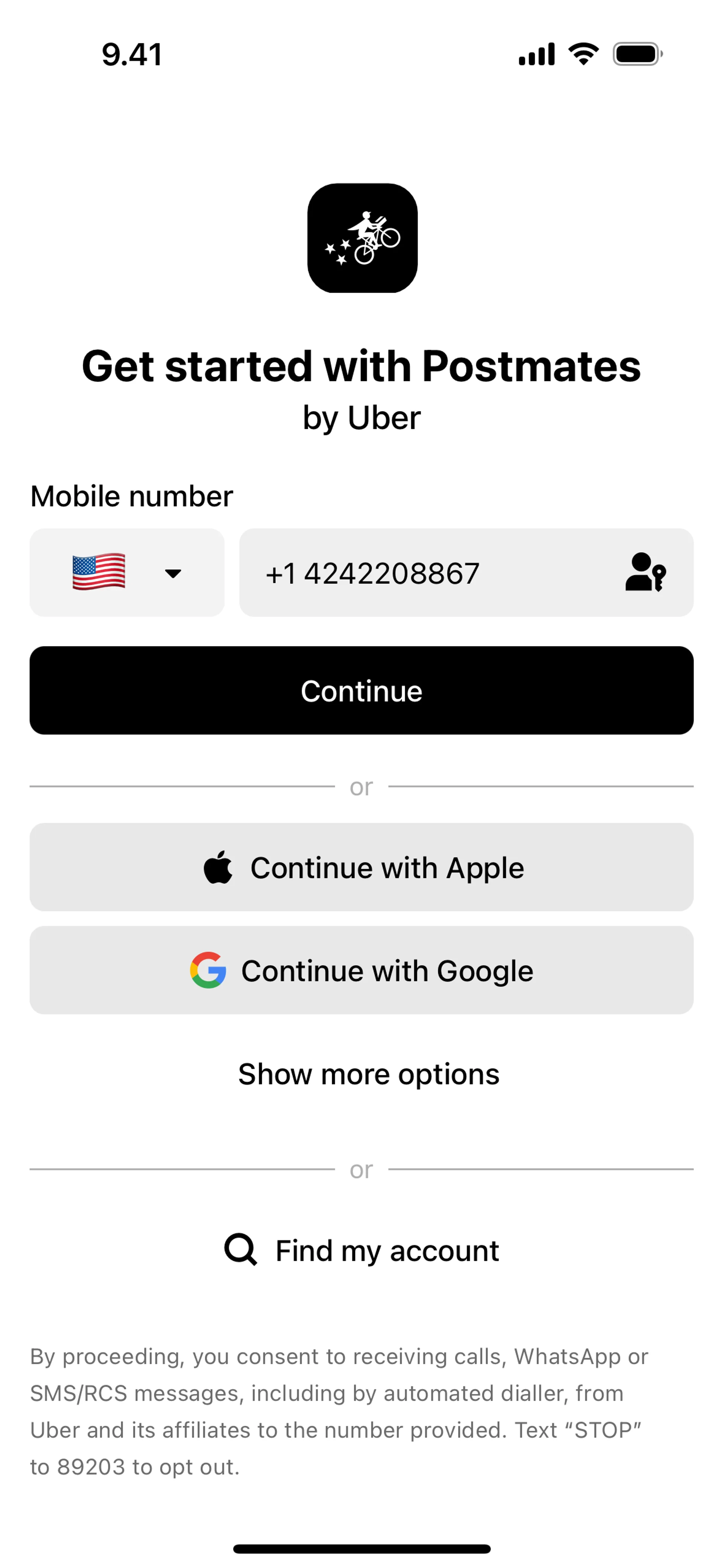Select Find my account
The height and width of the screenshot is (1568, 723).
tap(361, 1250)
